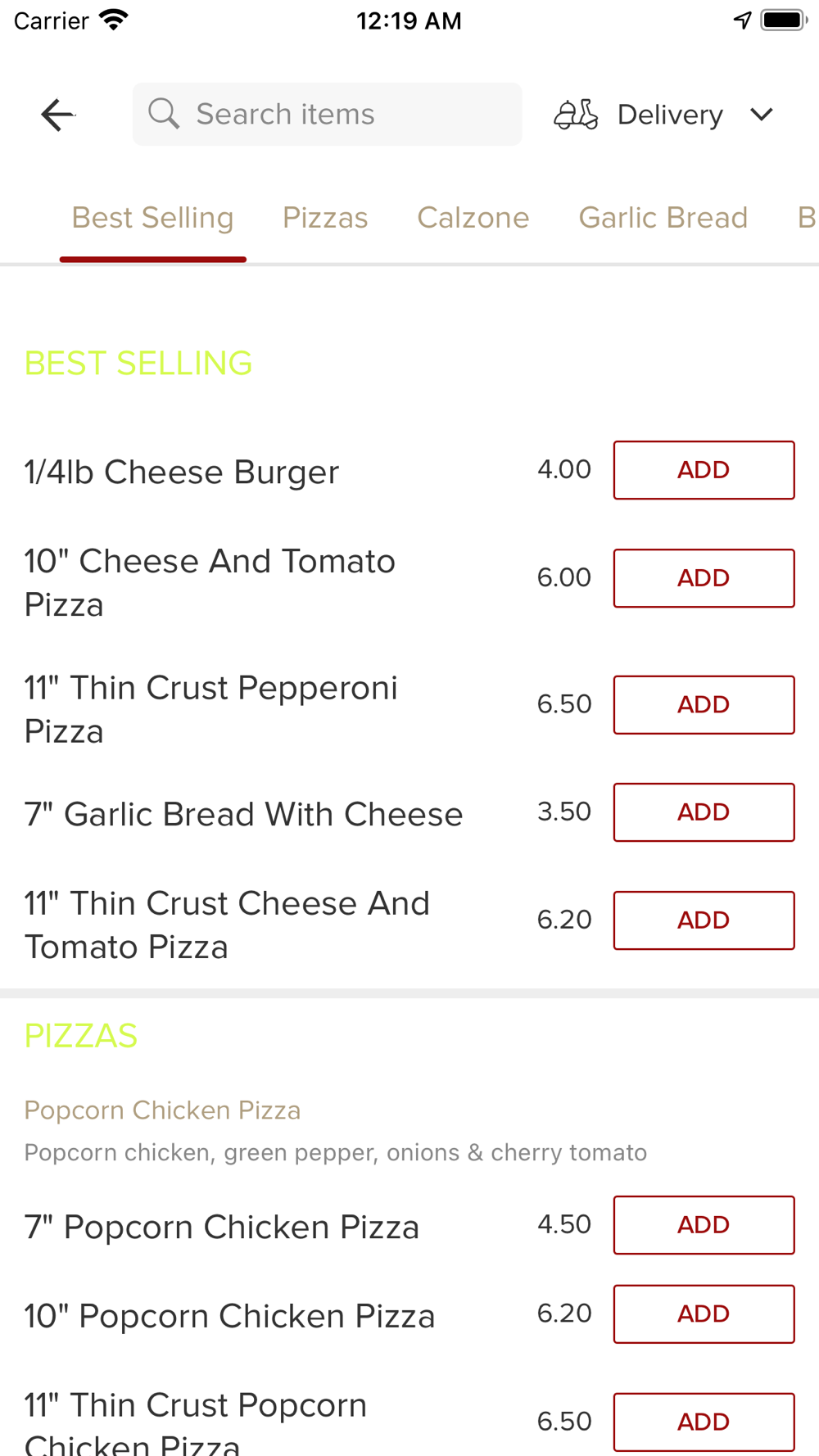Select the Best Selling tab
819x1456 pixels.
coord(153,218)
